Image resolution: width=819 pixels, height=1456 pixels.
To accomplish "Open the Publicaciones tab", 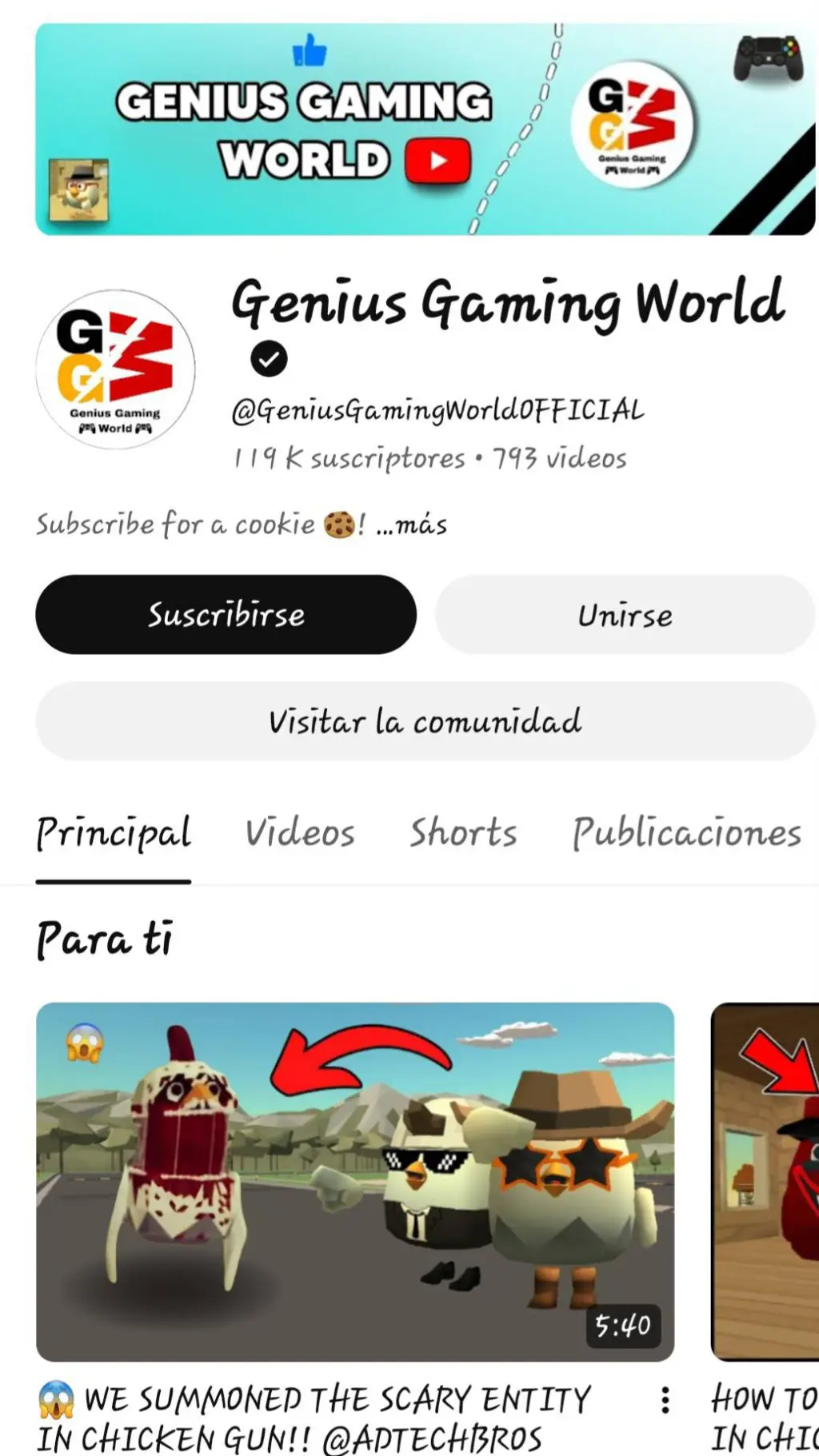I will click(x=686, y=832).
